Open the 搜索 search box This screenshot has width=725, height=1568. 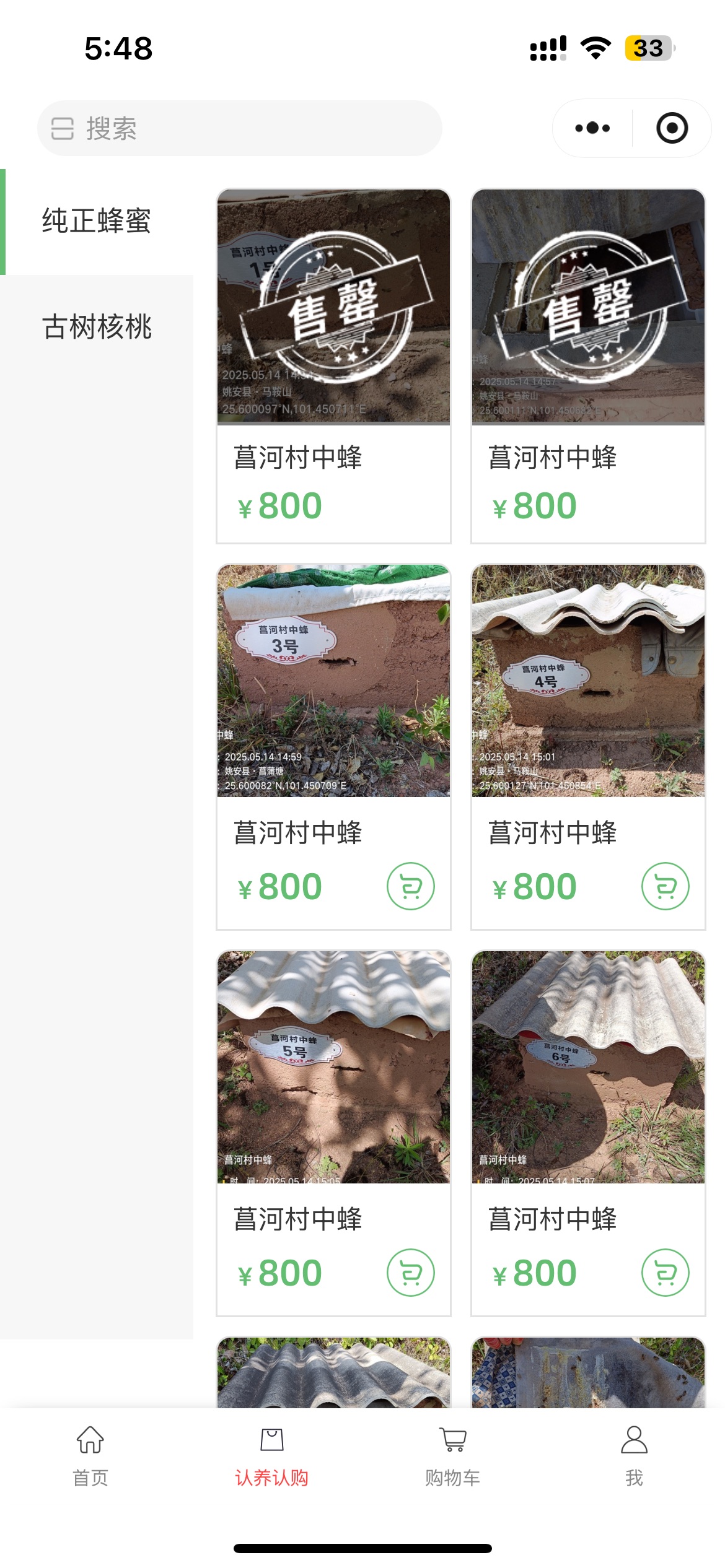[239, 128]
